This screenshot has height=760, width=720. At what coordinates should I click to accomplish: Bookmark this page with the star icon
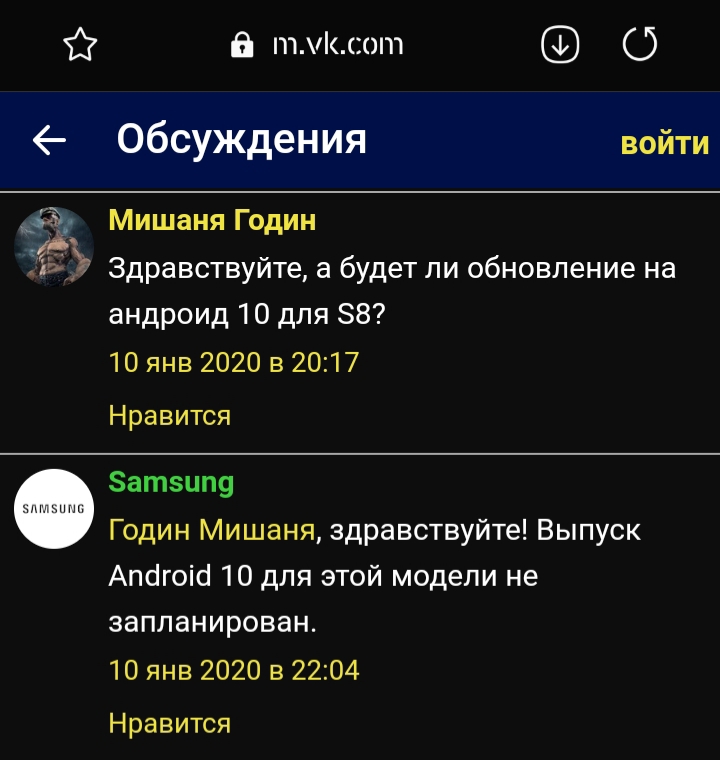click(x=80, y=45)
